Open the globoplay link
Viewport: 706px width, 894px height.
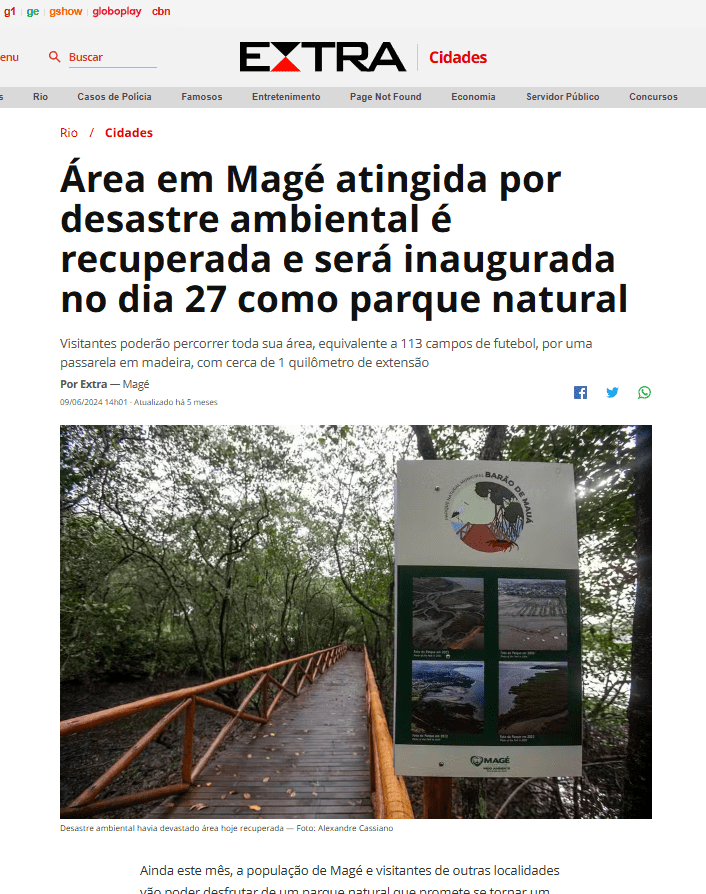pyautogui.click(x=117, y=11)
